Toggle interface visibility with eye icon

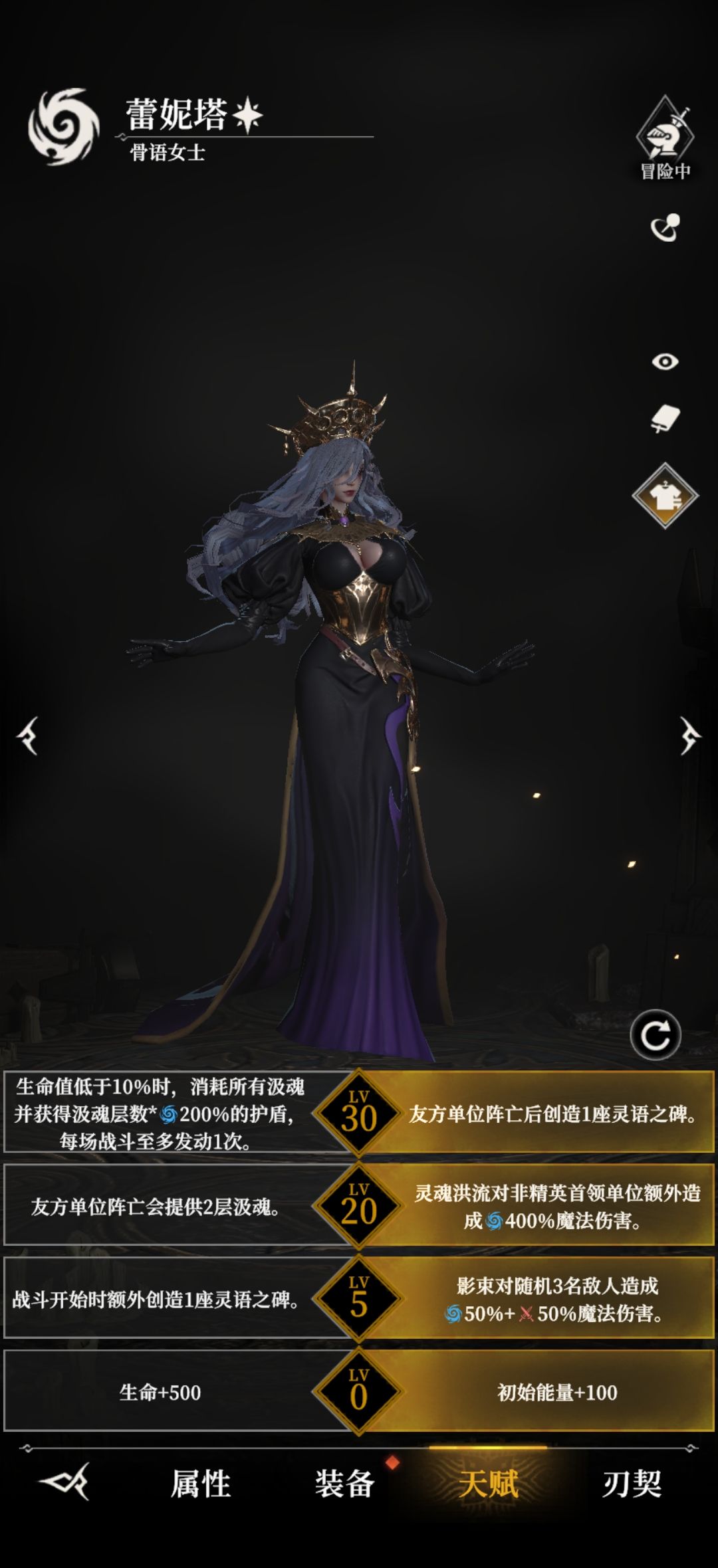tap(665, 361)
